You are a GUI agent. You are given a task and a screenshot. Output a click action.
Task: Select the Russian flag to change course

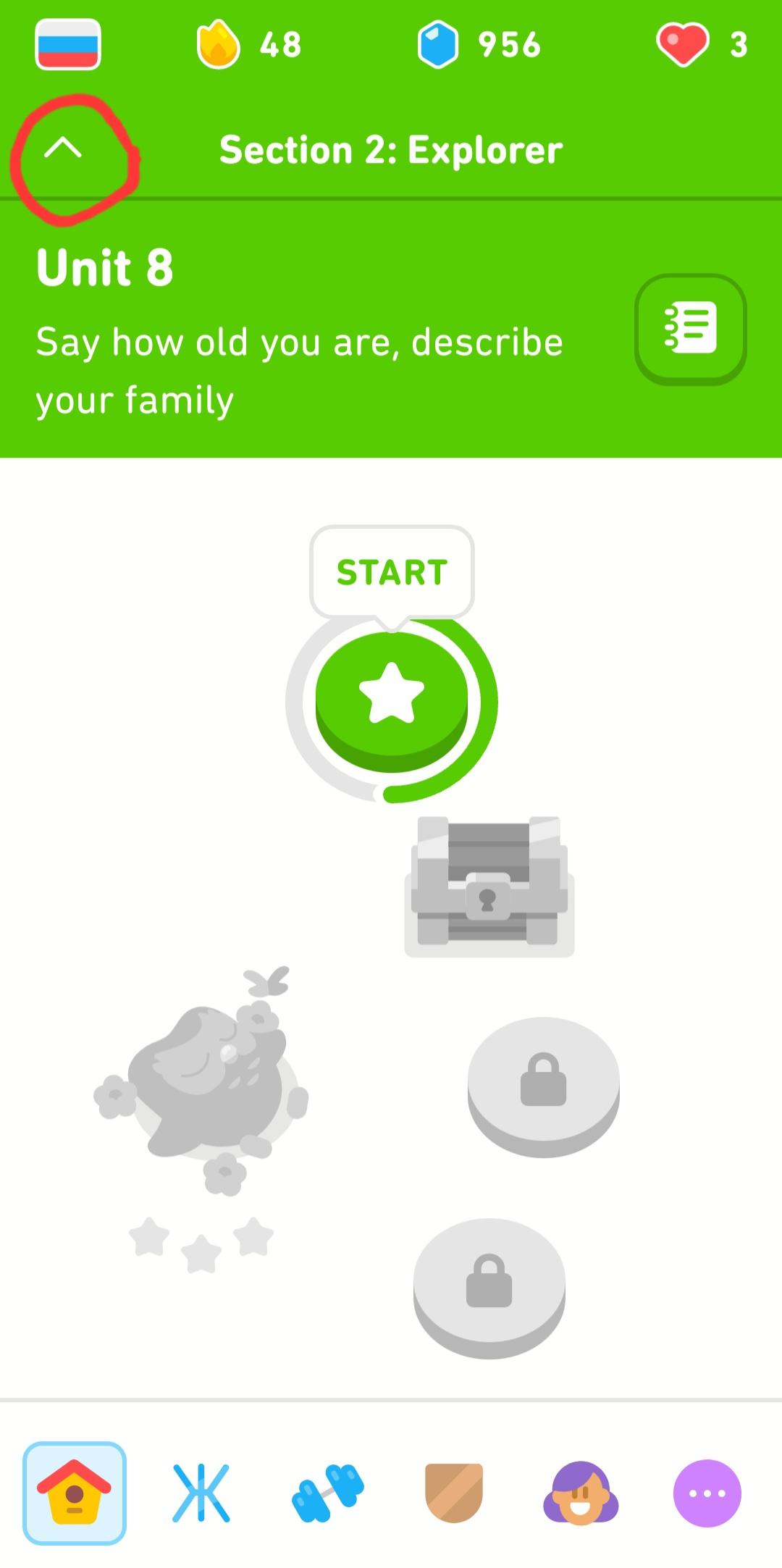point(67,45)
